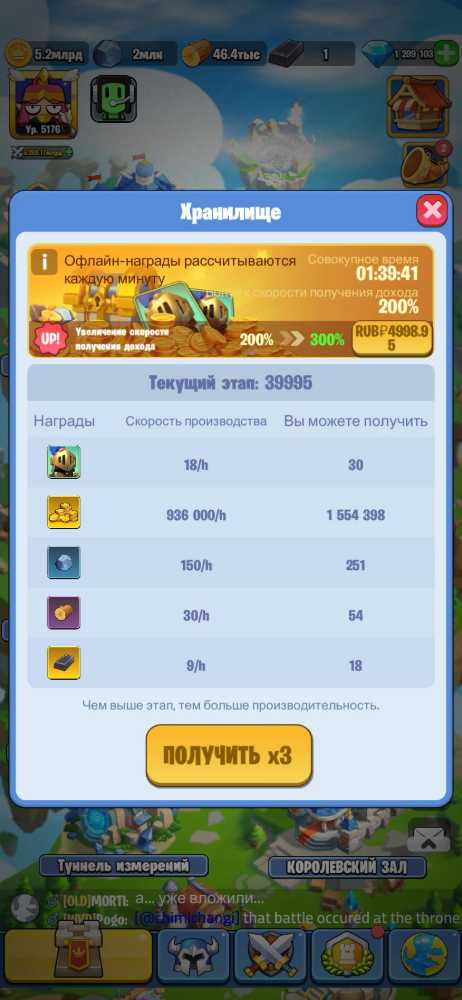
Task: Add more diamonds with the plus button
Action: [x=446, y=54]
